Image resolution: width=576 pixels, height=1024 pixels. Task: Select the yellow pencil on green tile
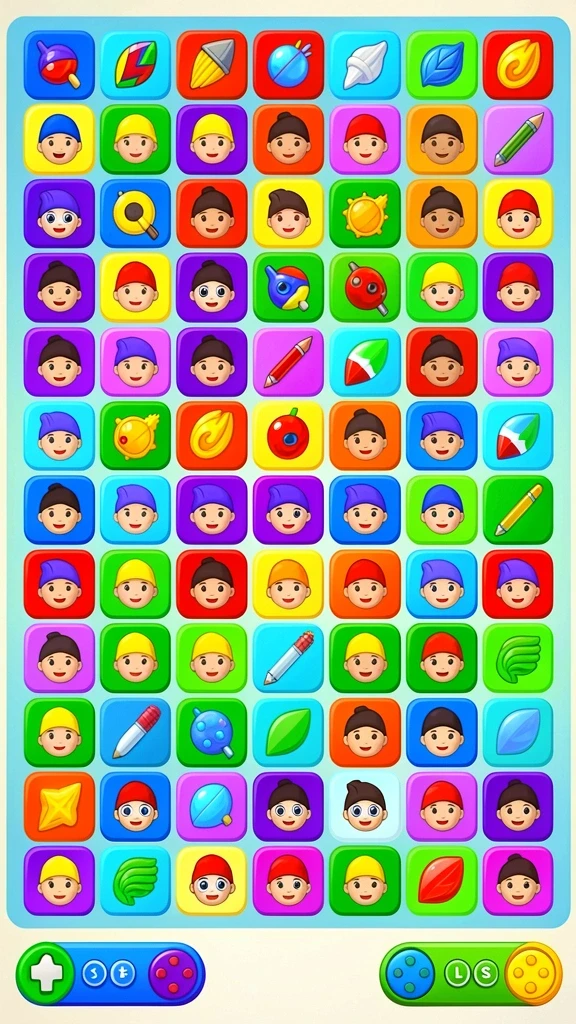(518, 510)
